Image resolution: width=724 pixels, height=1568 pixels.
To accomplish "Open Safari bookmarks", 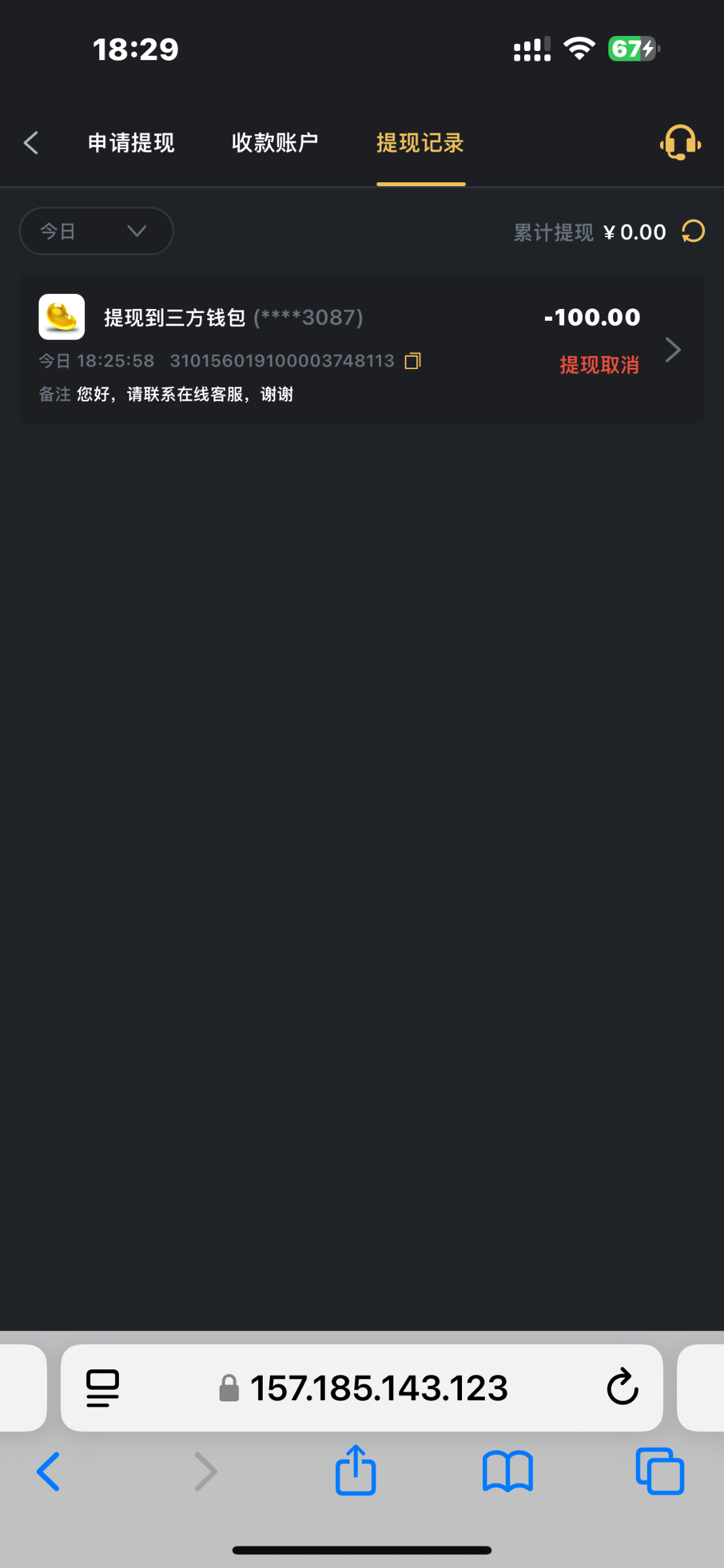I will coord(508,1471).
